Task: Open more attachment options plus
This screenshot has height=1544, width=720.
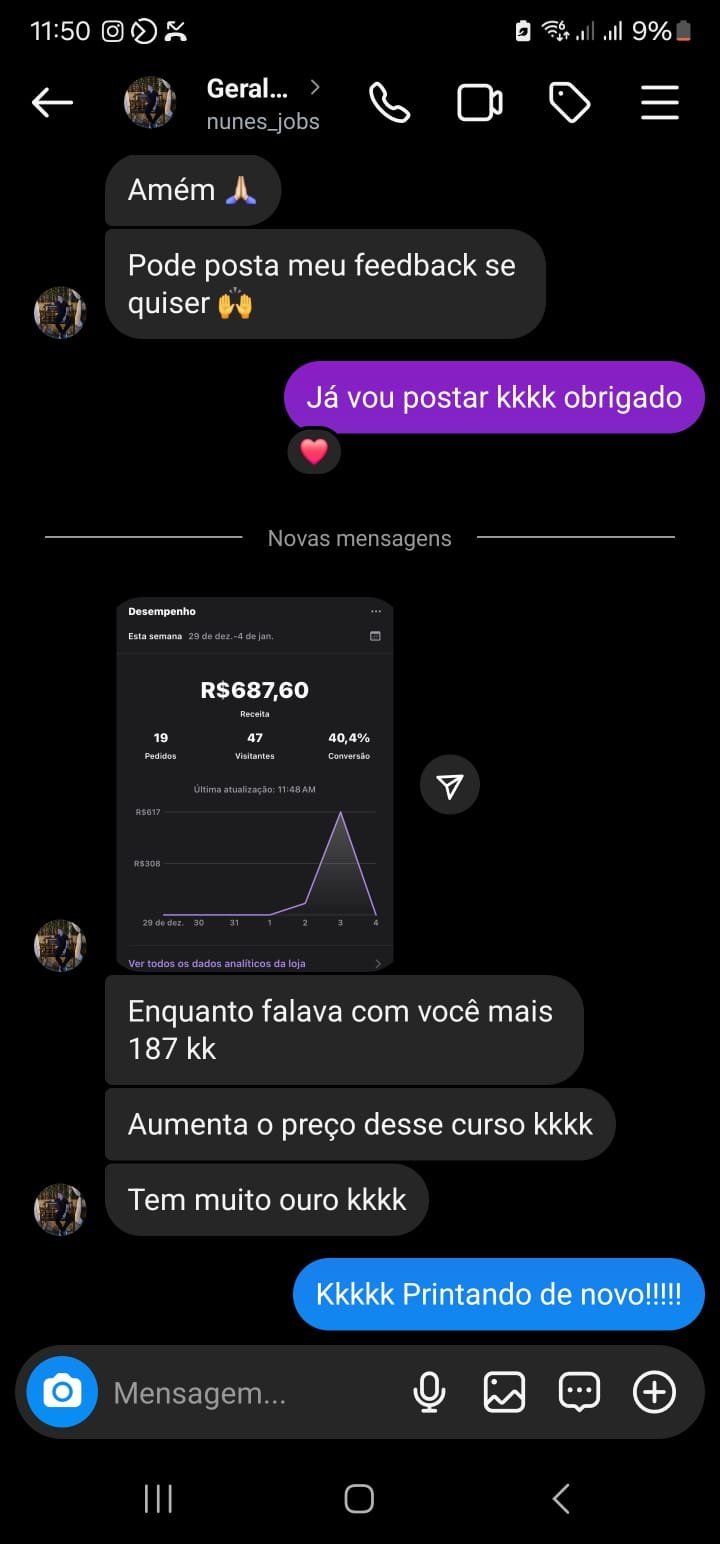Action: tap(655, 1392)
